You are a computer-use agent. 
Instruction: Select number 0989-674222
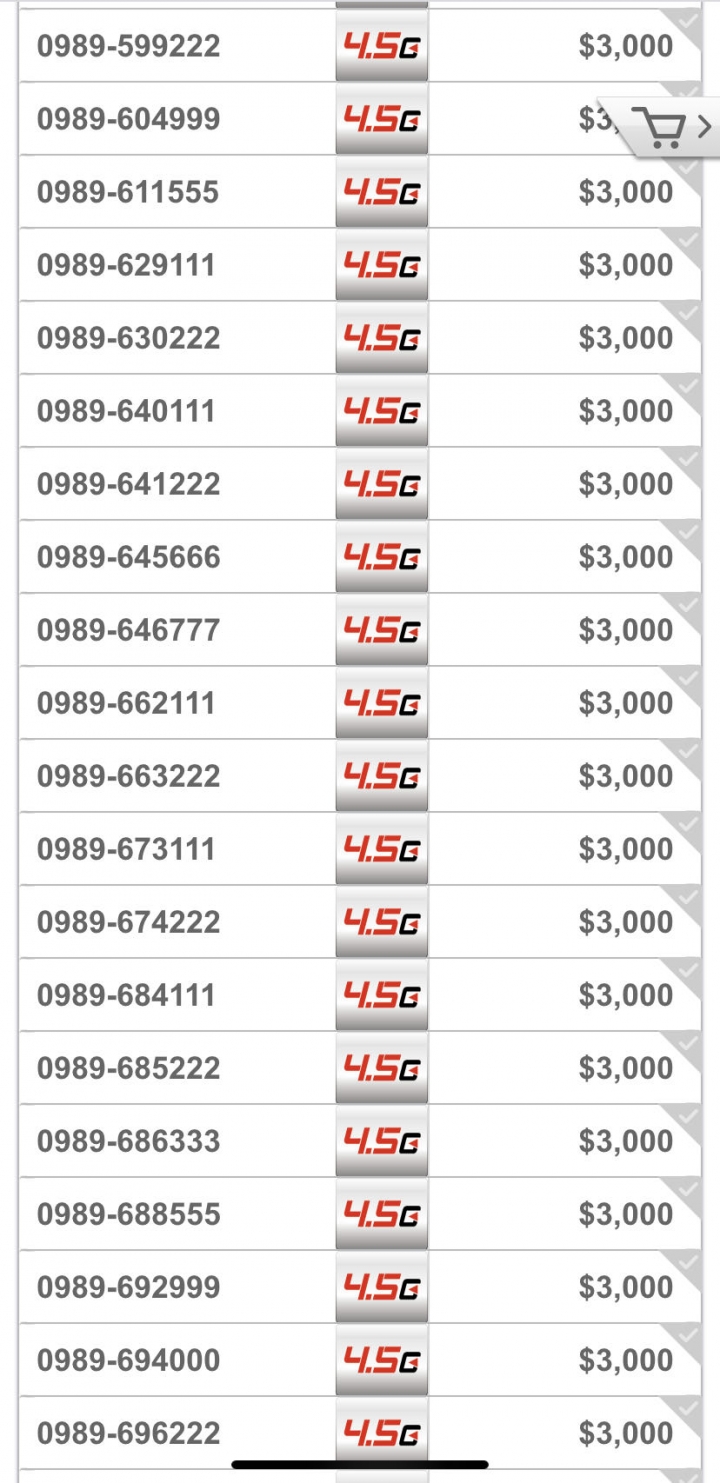360,922
